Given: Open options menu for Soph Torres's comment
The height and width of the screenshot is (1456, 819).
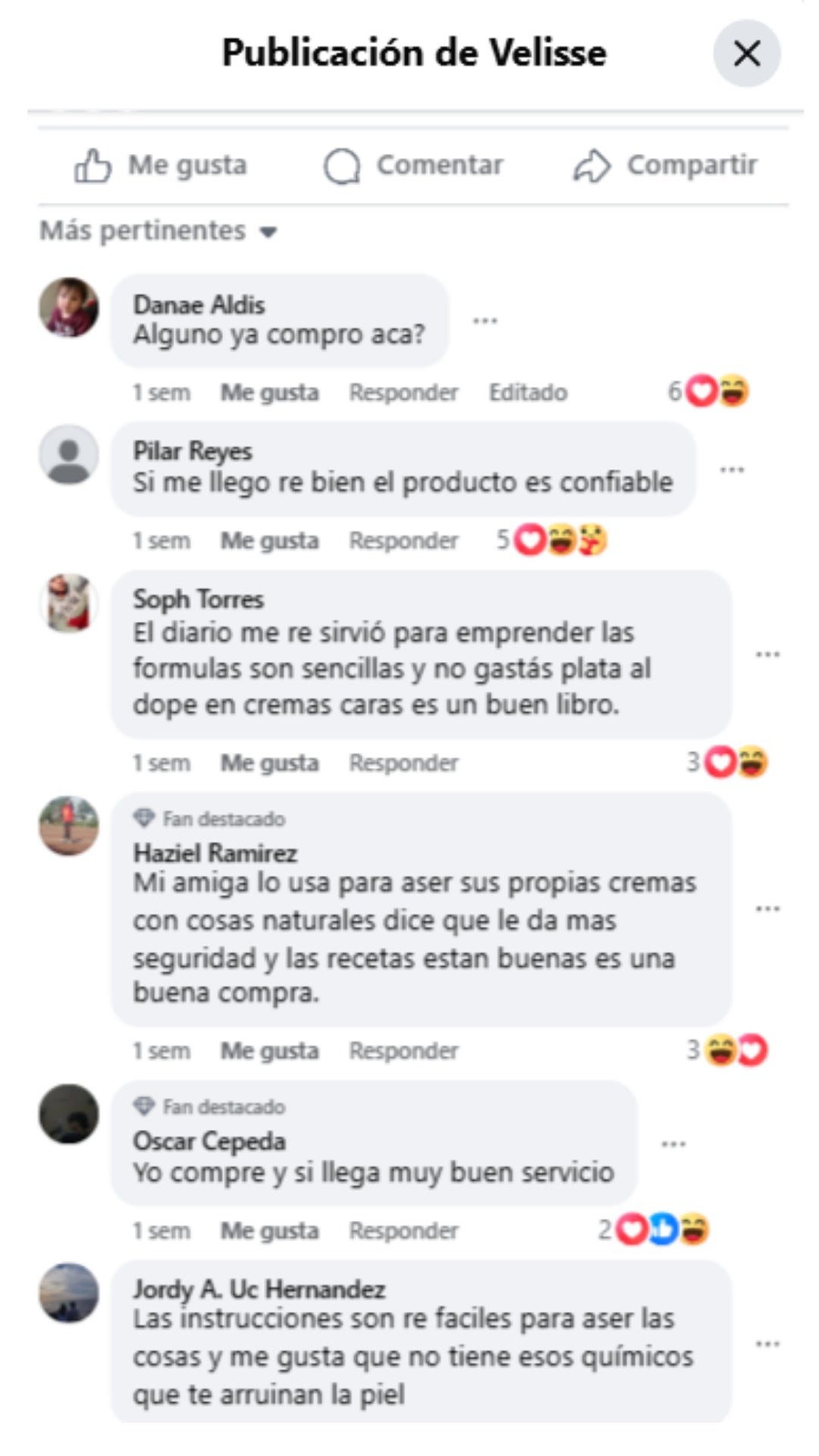Looking at the screenshot, I should pyautogui.click(x=767, y=654).
